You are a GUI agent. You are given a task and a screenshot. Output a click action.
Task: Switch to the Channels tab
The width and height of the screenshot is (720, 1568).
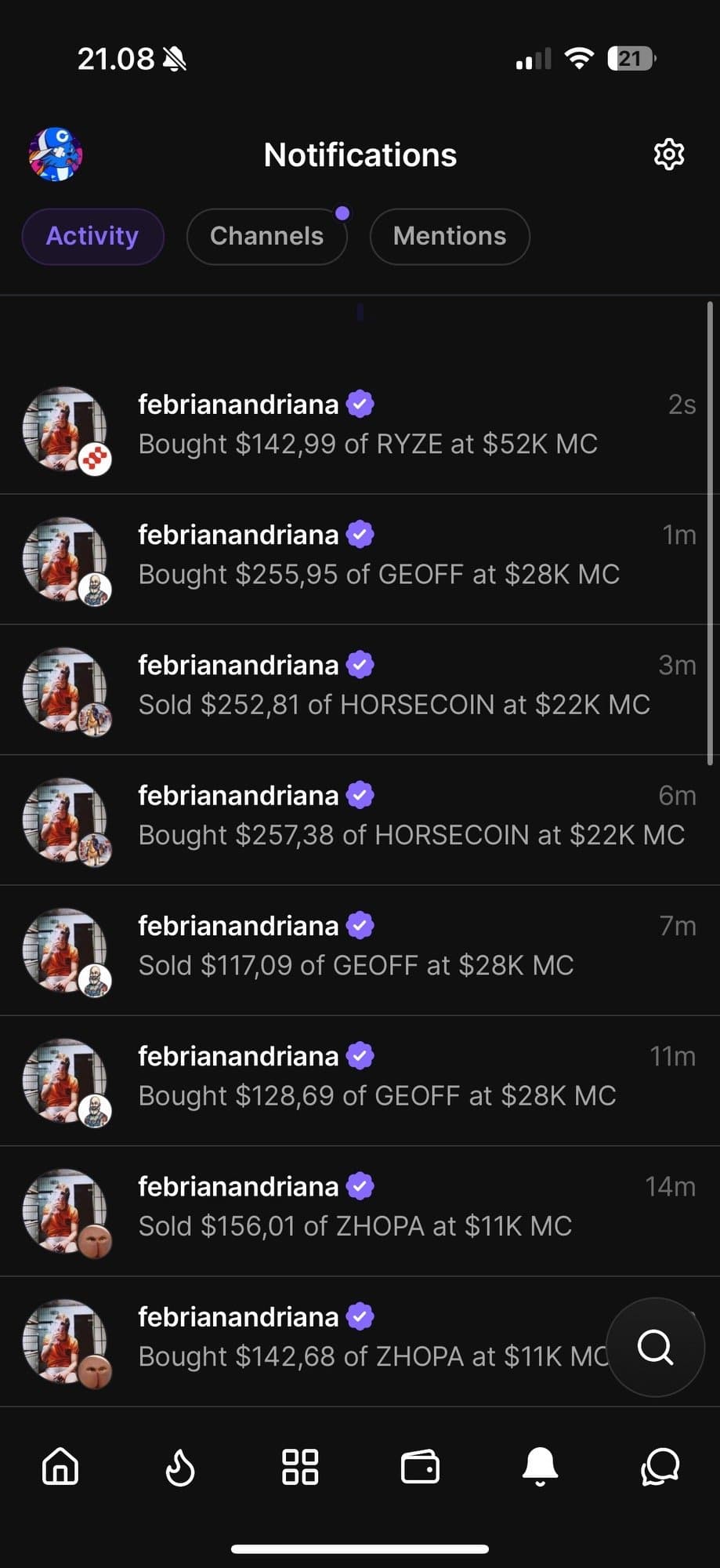pyautogui.click(x=266, y=236)
